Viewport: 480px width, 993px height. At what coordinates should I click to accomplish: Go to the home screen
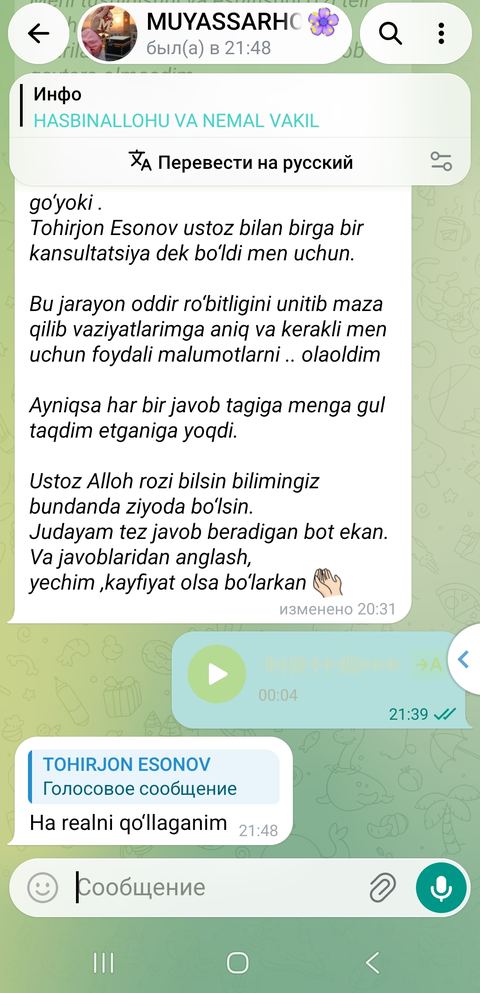tap(237, 963)
